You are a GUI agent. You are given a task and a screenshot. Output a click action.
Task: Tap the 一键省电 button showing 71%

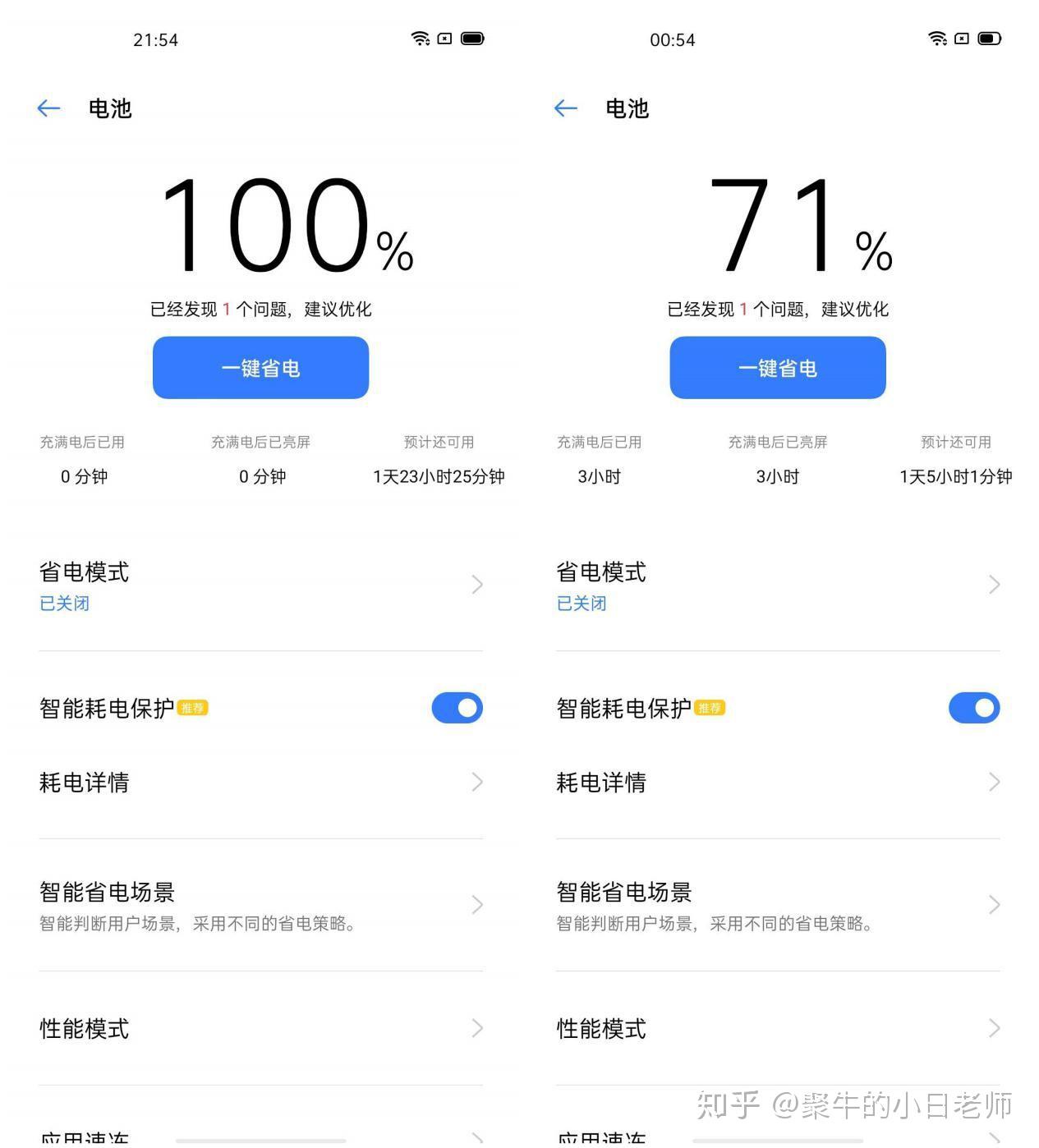click(x=777, y=368)
